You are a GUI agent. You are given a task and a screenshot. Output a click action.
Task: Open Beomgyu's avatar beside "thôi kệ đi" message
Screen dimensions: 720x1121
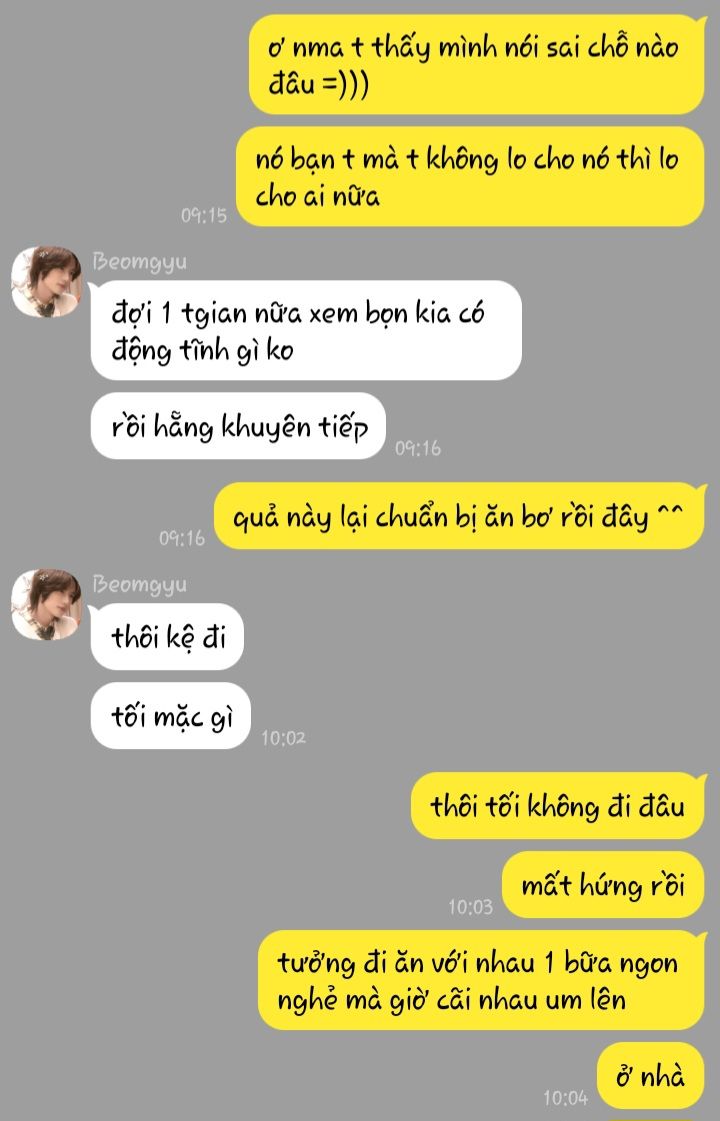point(46,604)
